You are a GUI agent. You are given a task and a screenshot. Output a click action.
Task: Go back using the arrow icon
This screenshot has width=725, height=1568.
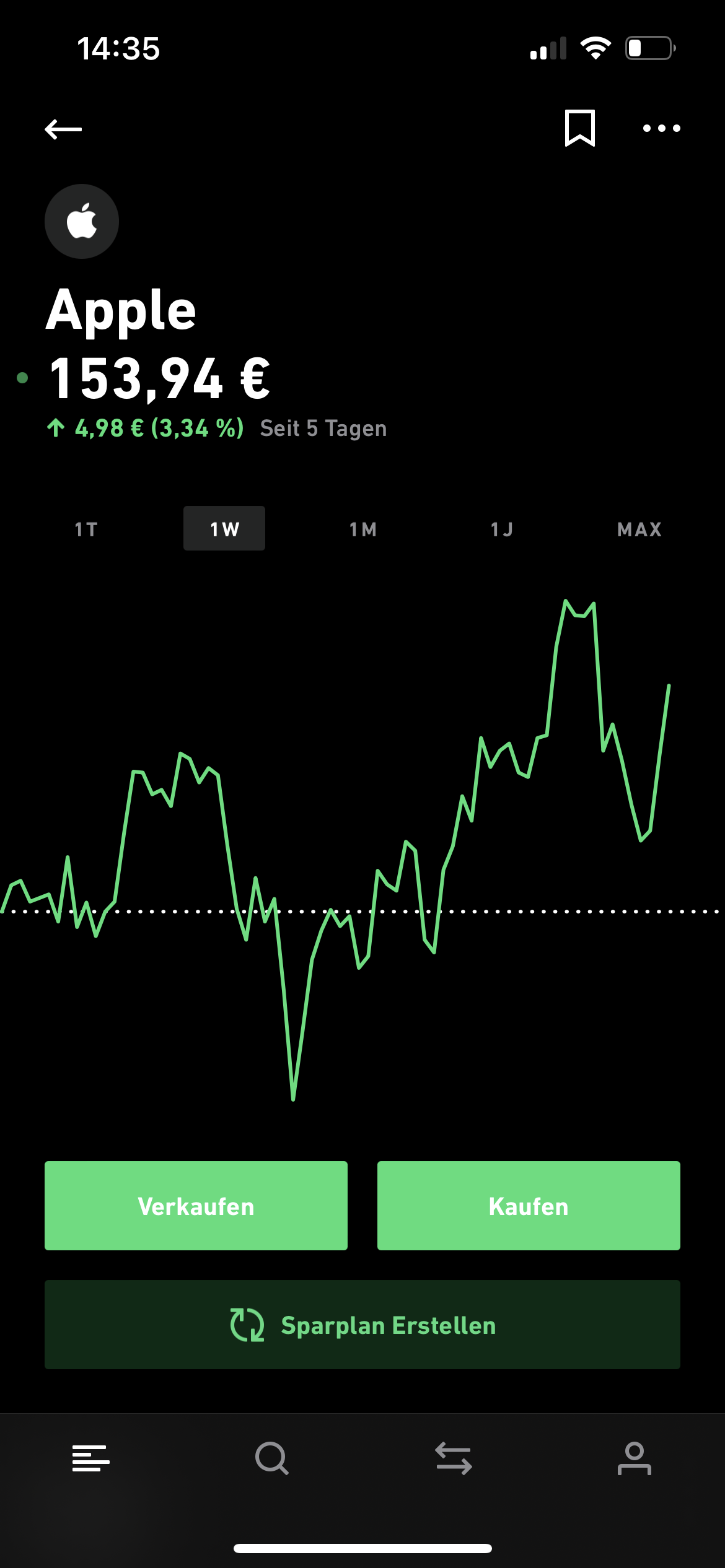click(x=63, y=129)
